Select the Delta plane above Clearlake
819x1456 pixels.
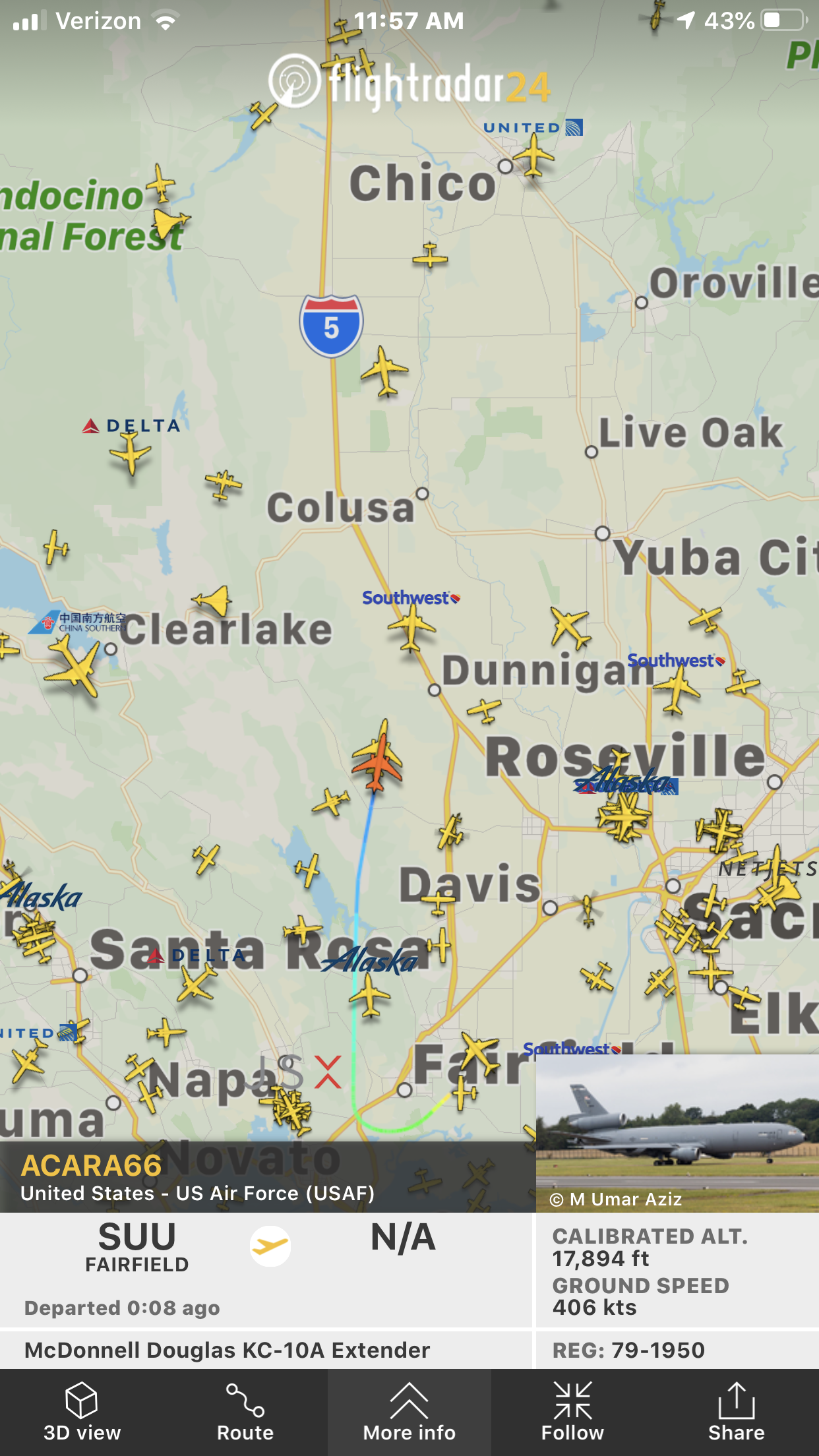click(x=131, y=455)
